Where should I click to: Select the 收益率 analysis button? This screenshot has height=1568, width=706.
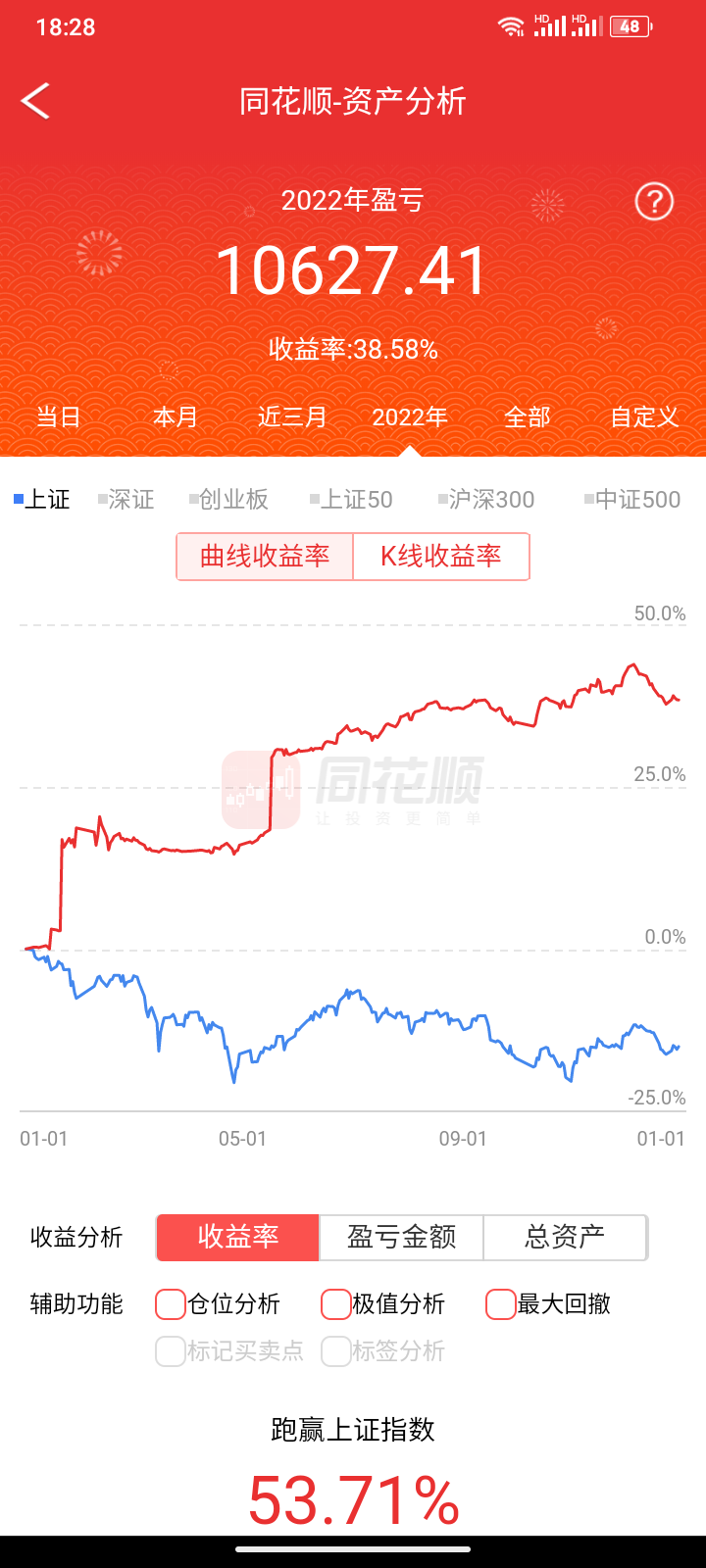coord(238,1237)
